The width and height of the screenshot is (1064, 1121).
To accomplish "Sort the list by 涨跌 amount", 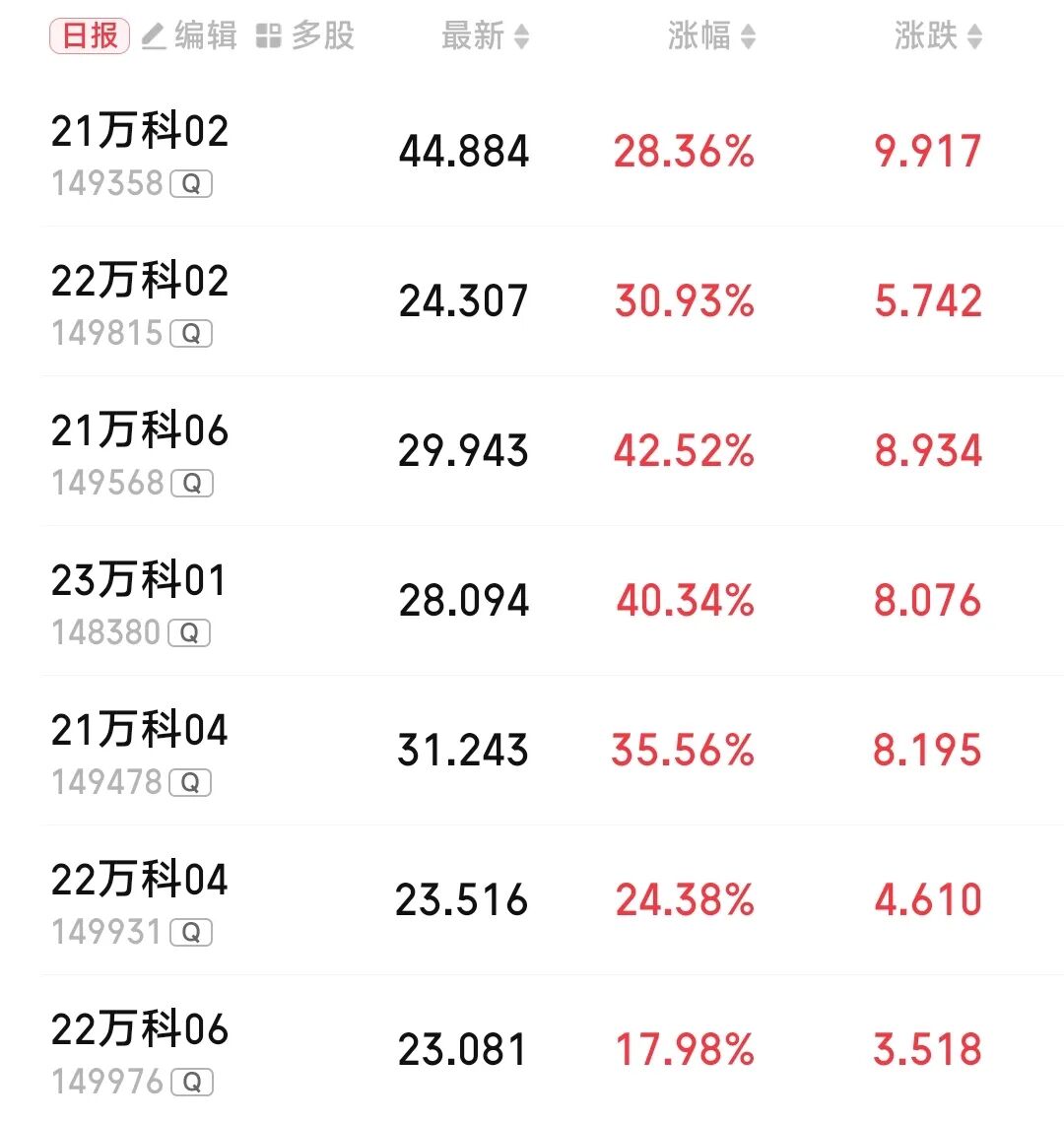I will 938,36.
